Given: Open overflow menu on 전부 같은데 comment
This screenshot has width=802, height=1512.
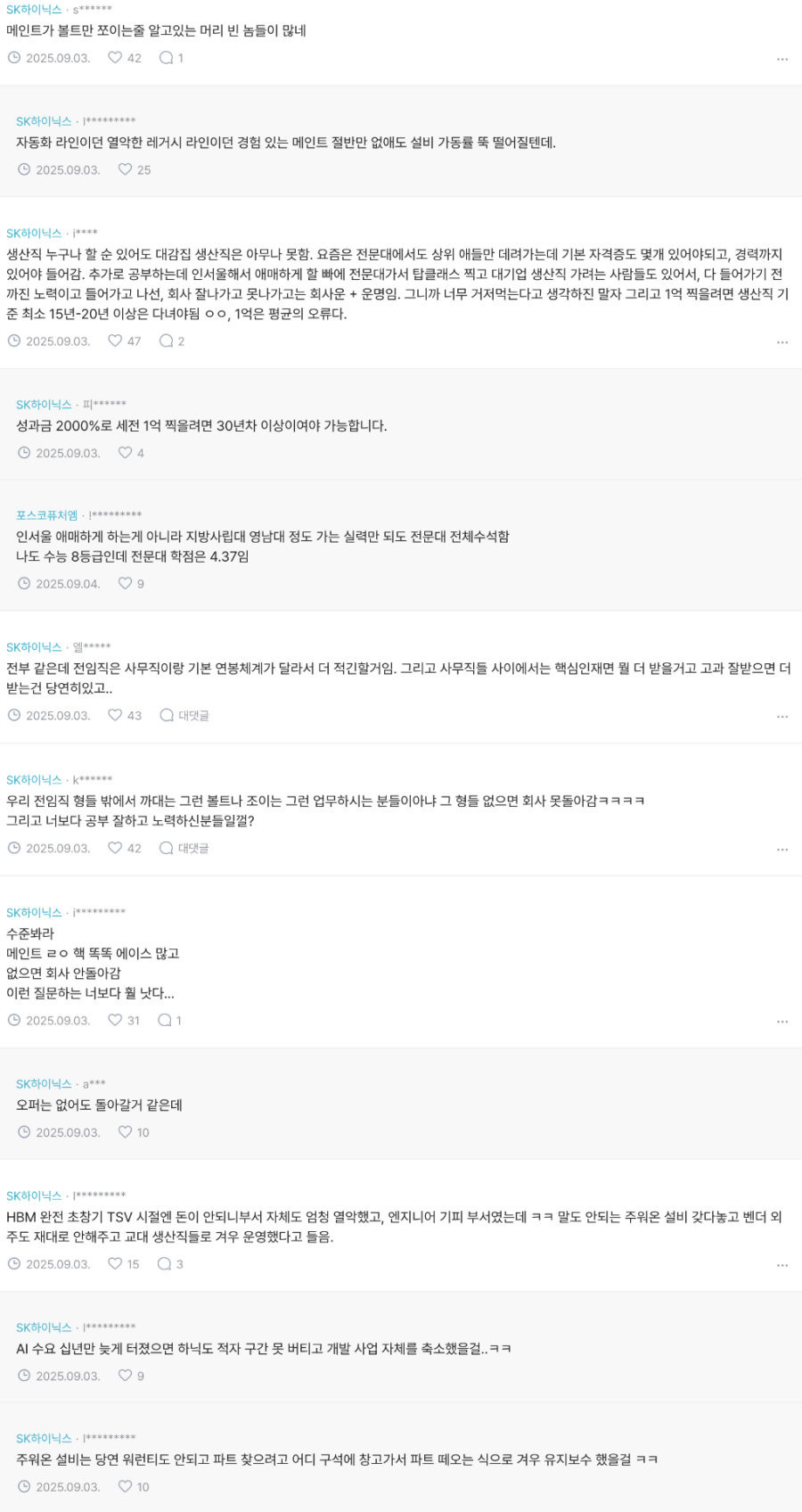Looking at the screenshot, I should [782, 716].
